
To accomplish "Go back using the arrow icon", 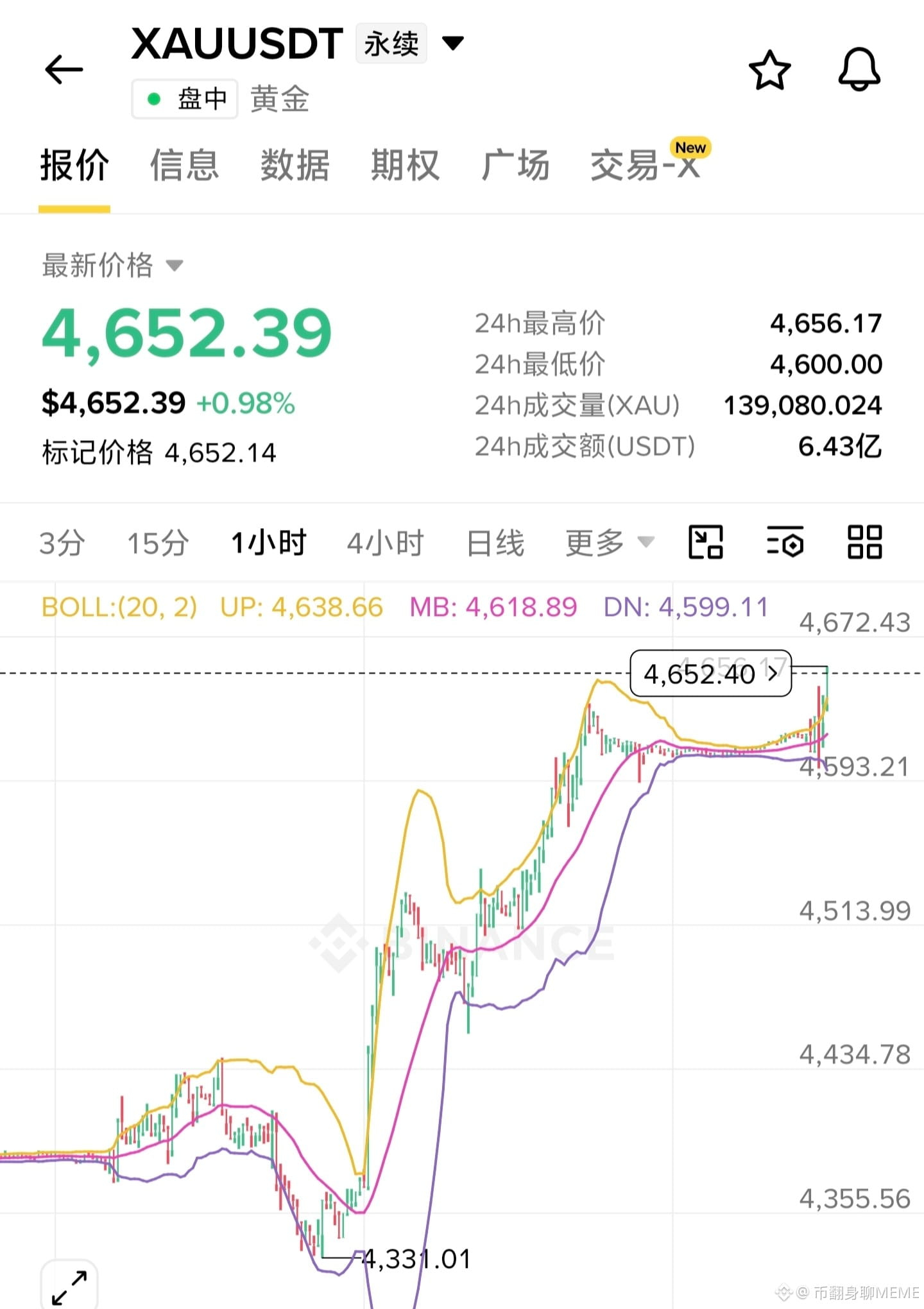I will coord(64,69).
